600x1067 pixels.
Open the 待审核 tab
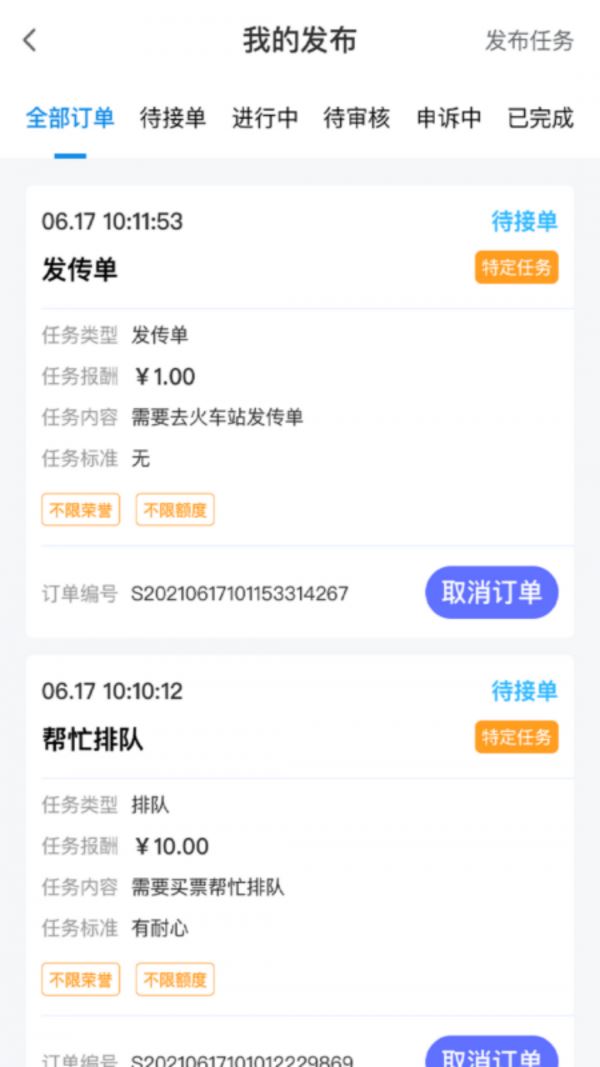click(356, 118)
